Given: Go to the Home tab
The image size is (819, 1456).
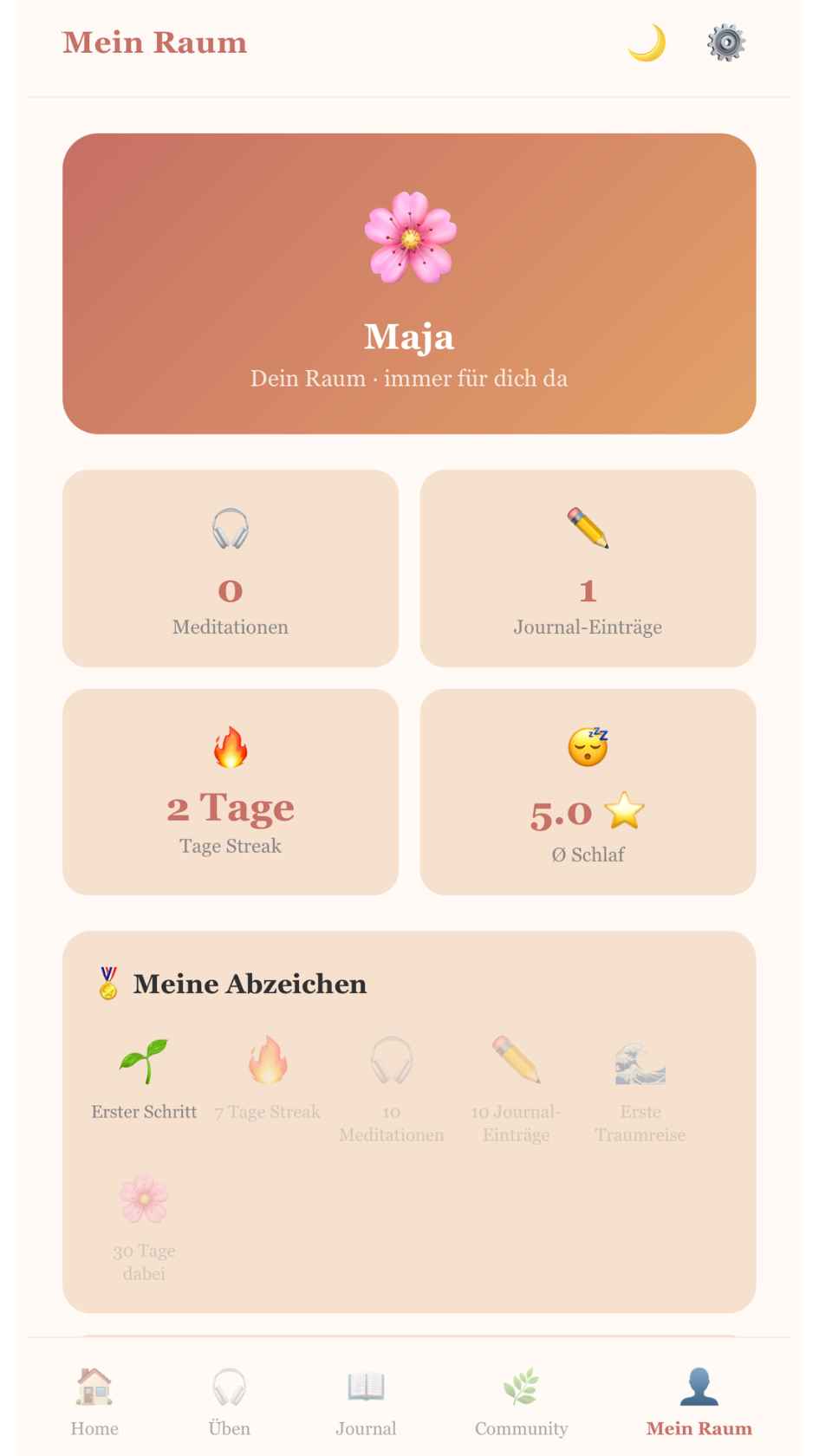Looking at the screenshot, I should pos(94,1401).
